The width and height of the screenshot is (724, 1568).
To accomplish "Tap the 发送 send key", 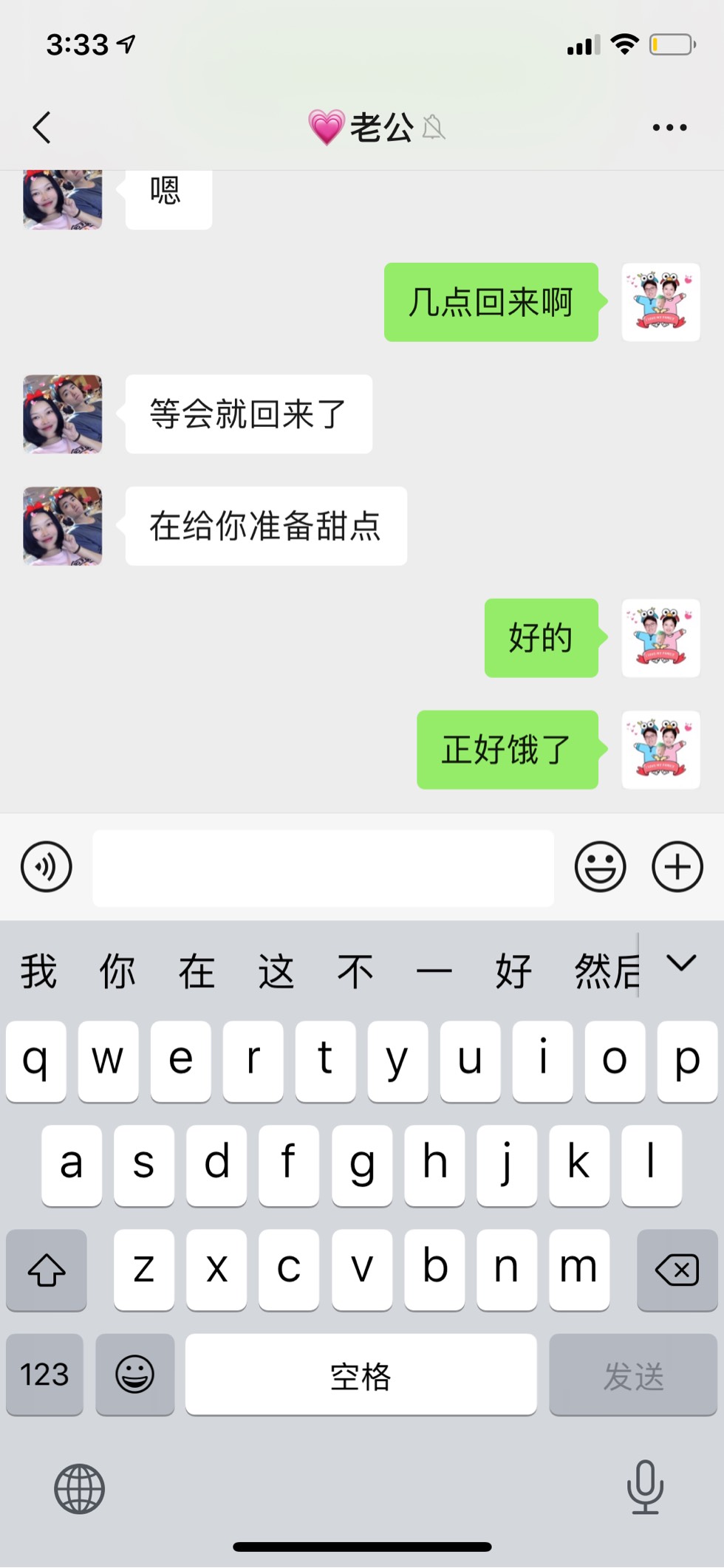I will pyautogui.click(x=633, y=1374).
